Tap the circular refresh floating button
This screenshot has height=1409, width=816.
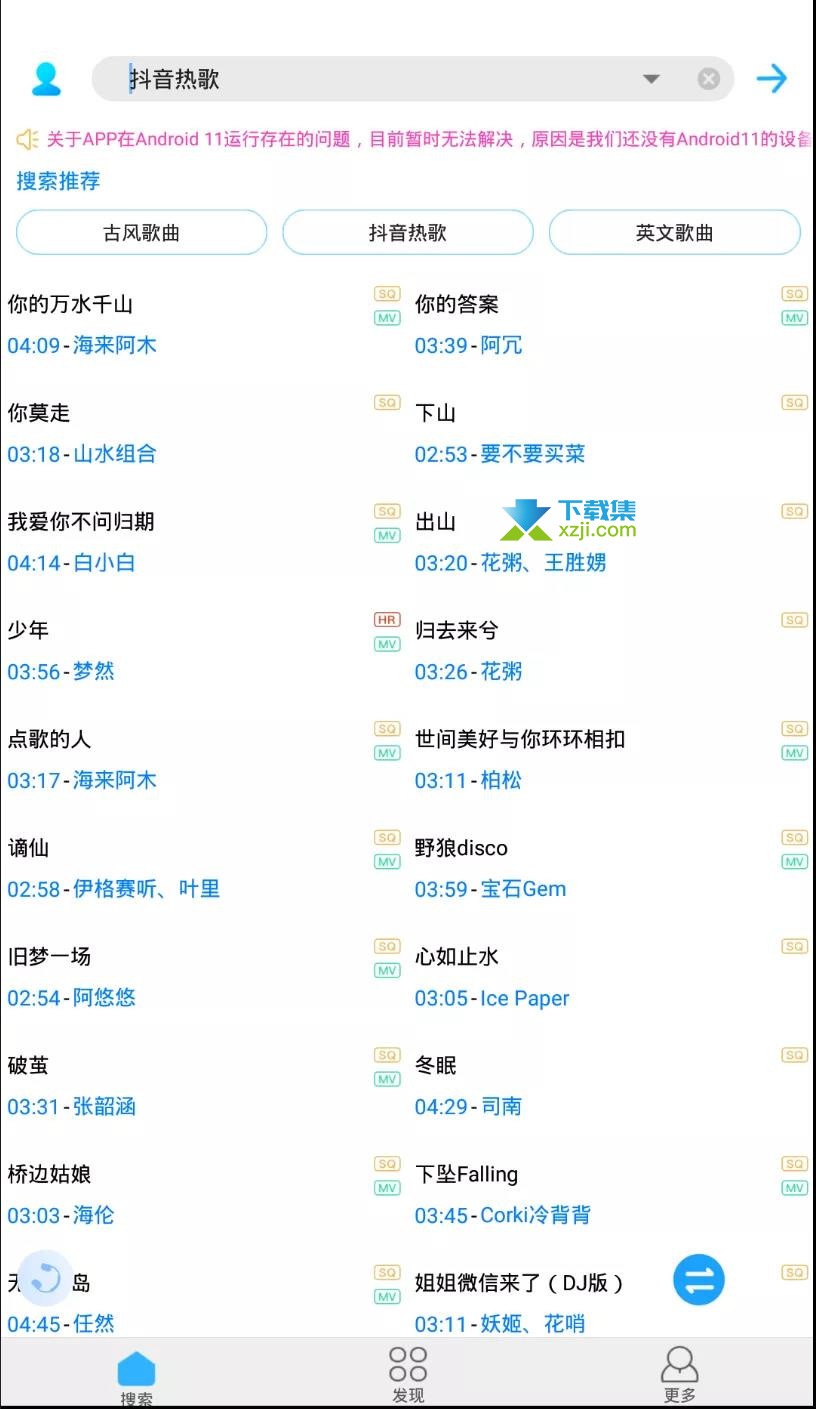46,1277
